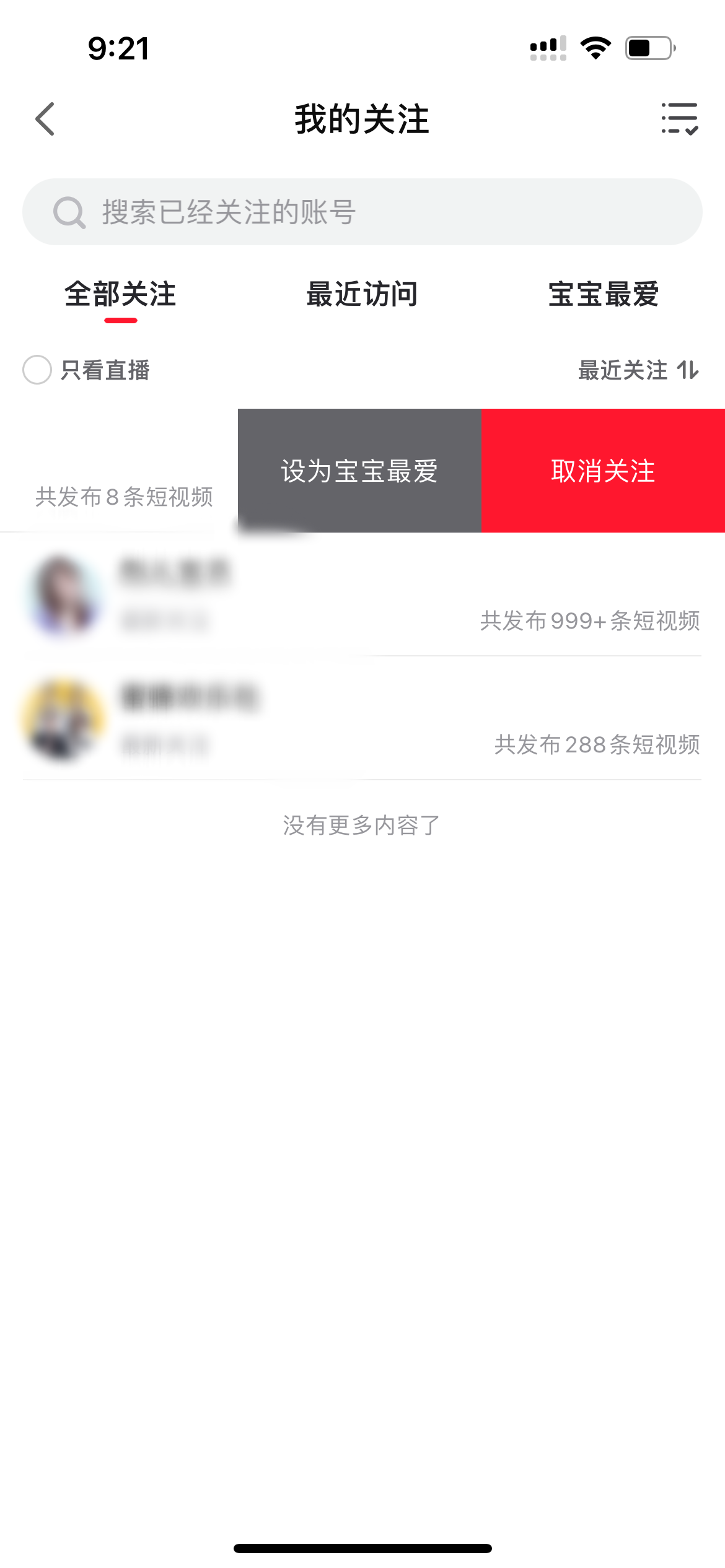Open the list management icon at top right
Image resolution: width=725 pixels, height=1568 pixels.
(680, 120)
